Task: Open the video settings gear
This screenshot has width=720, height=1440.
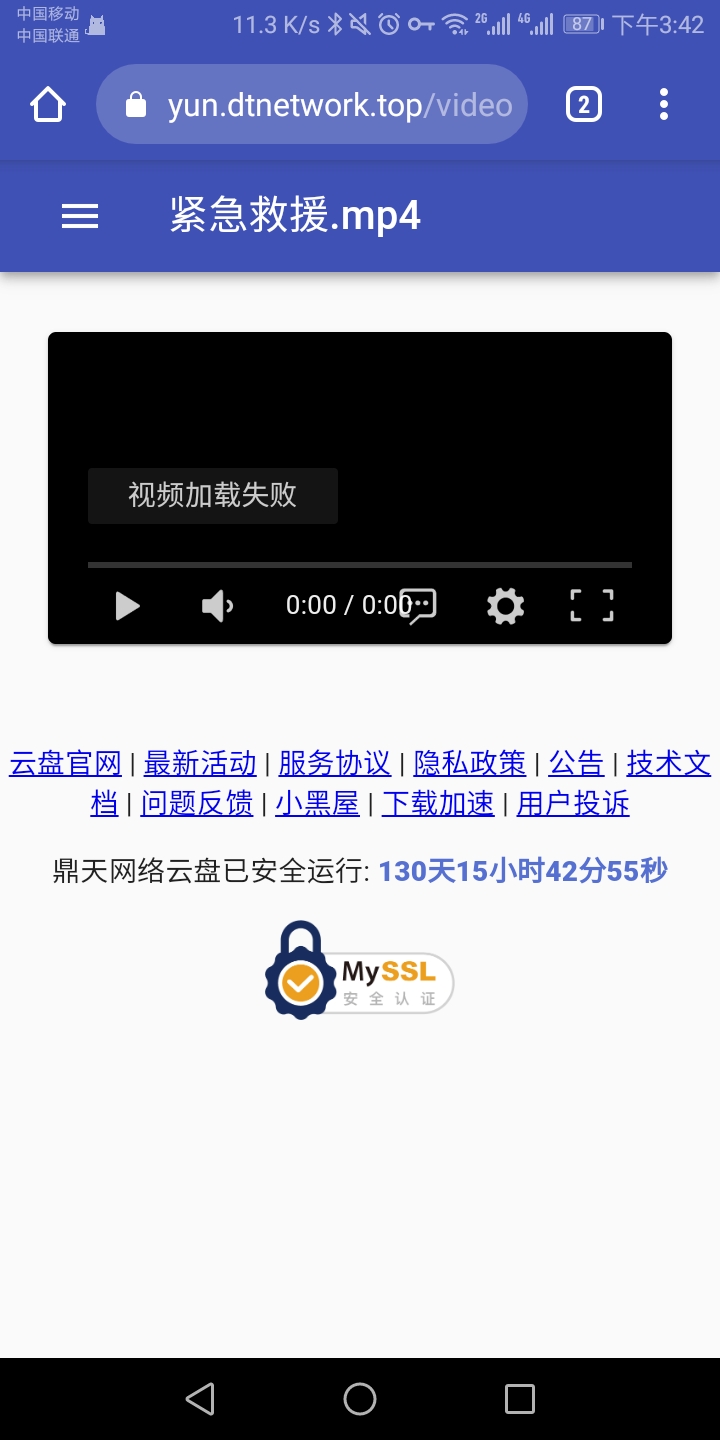Action: pos(505,606)
